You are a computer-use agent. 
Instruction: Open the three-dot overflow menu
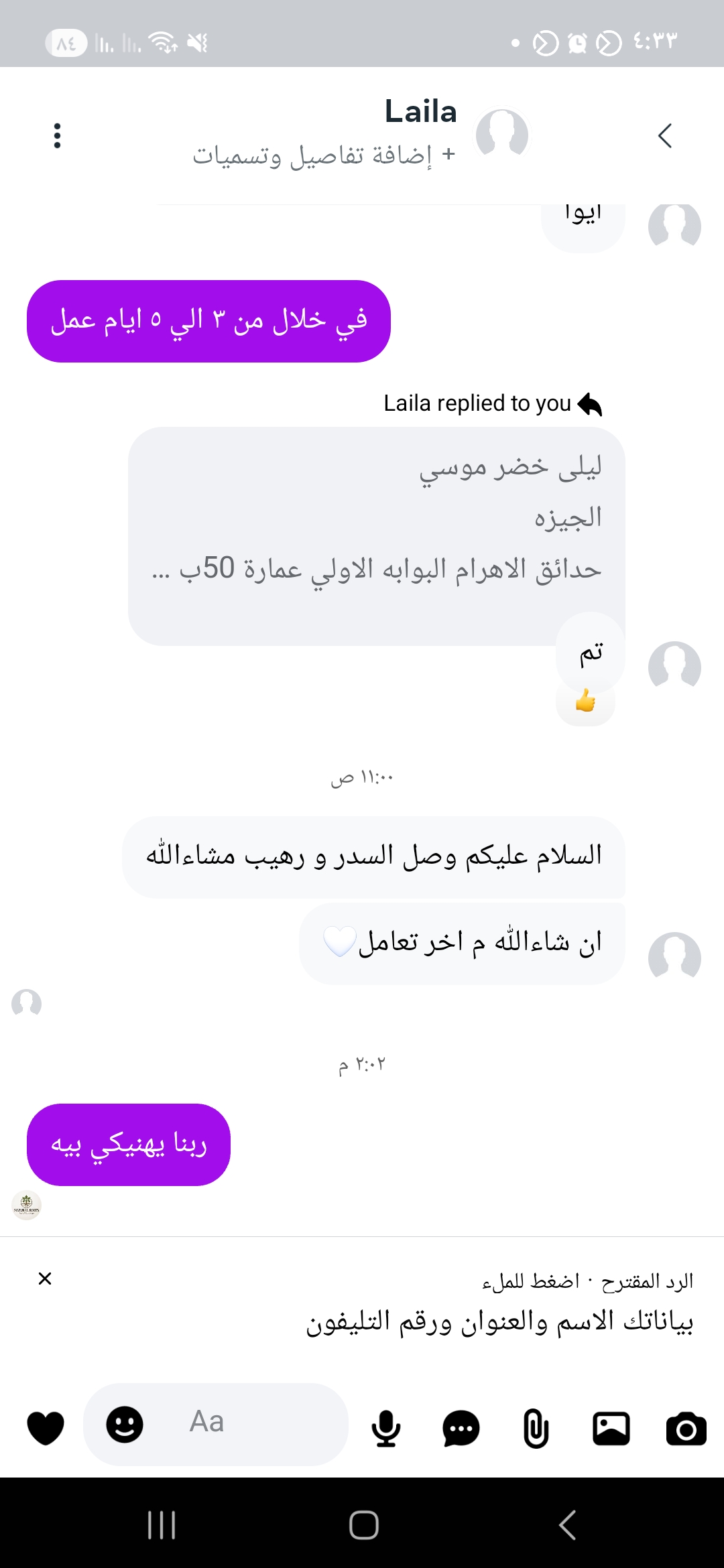58,135
